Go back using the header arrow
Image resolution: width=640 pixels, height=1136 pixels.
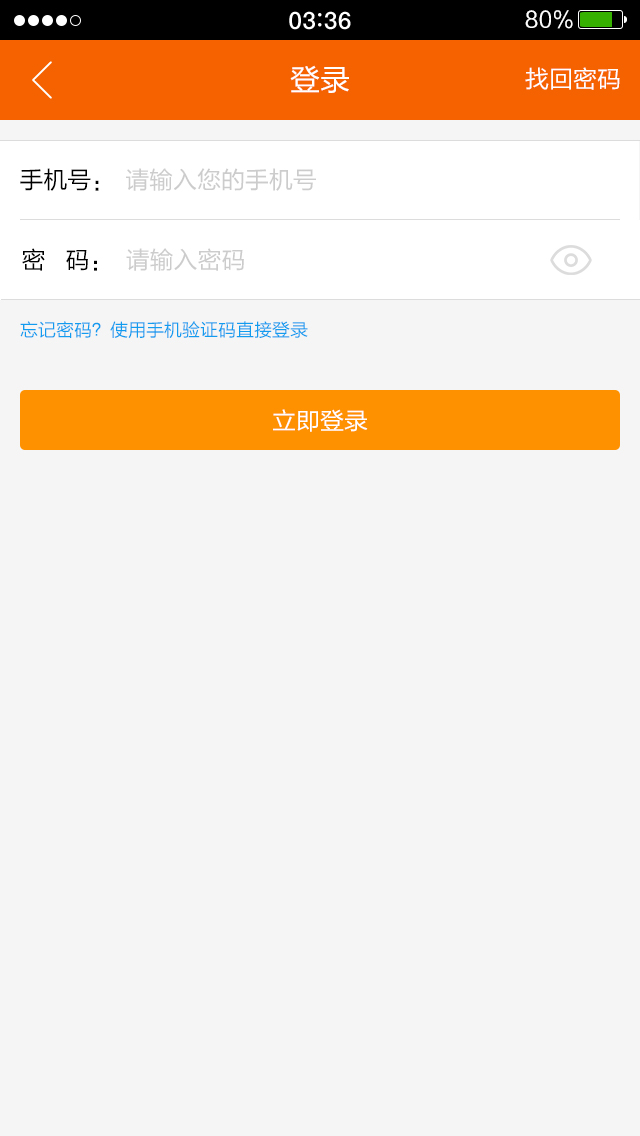pyautogui.click(x=42, y=80)
